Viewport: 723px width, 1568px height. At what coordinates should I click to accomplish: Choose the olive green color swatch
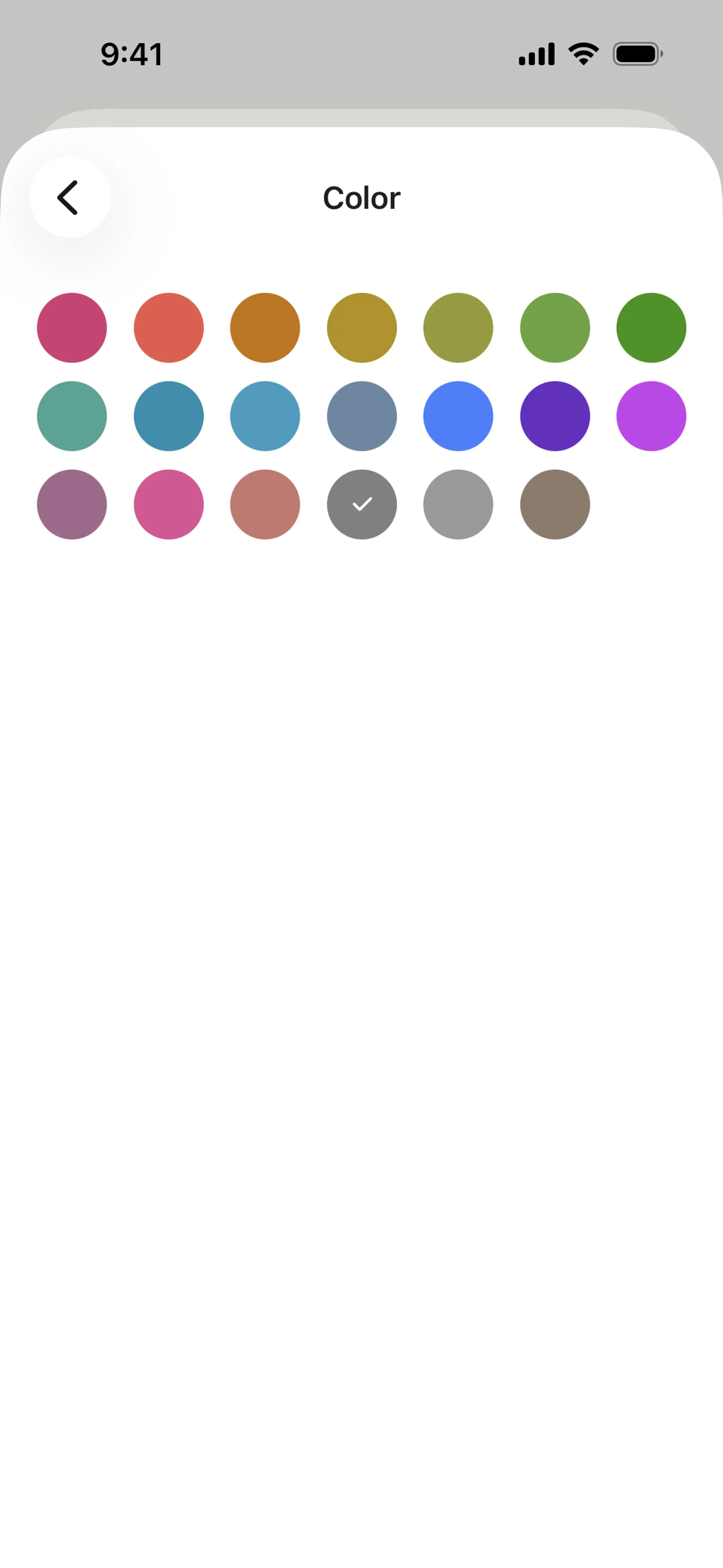(458, 327)
